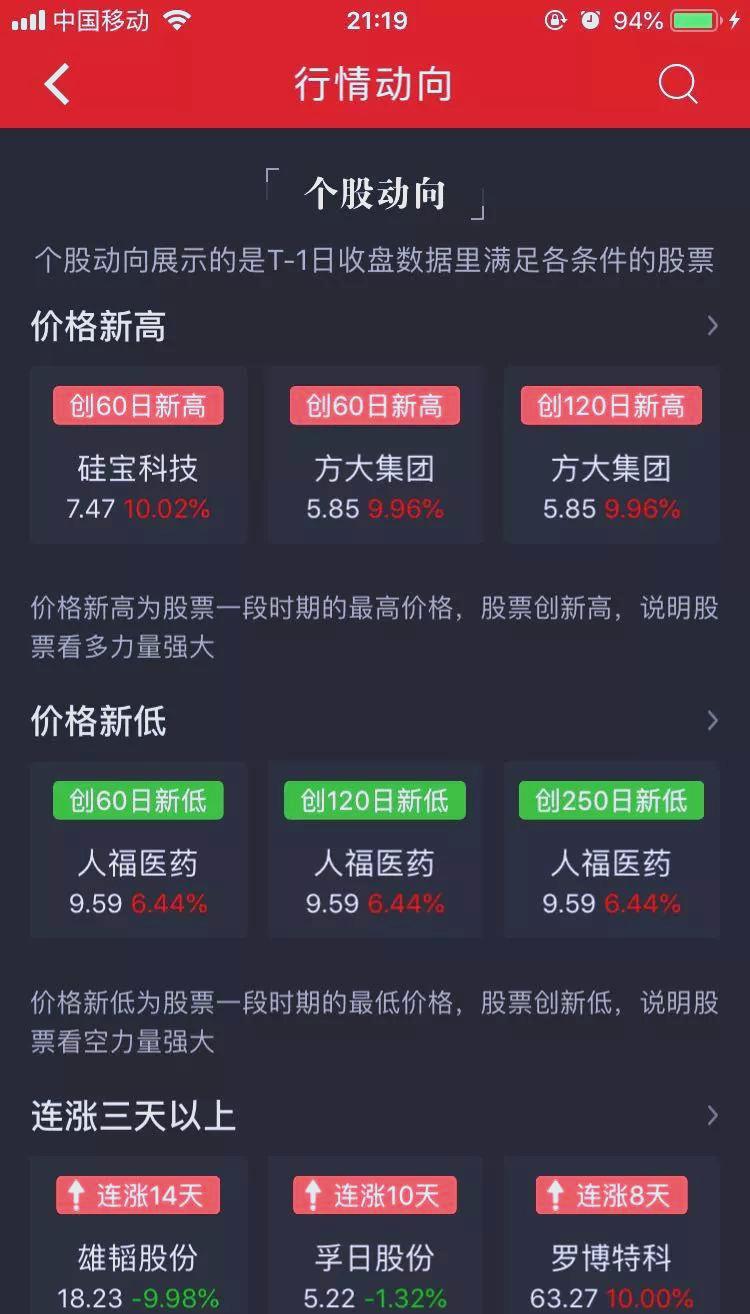
Task: Expand the 价格新高 section via its chevron
Action: [x=712, y=326]
